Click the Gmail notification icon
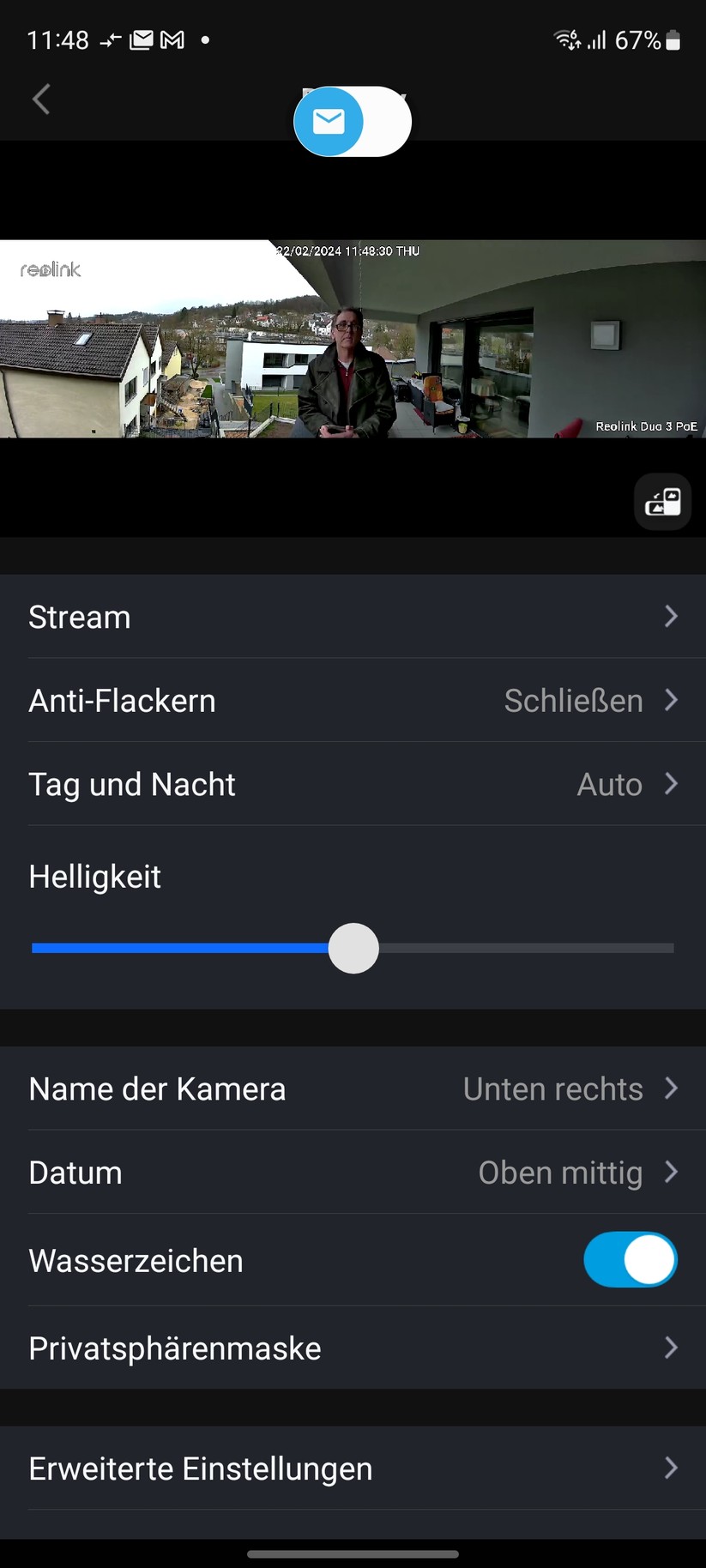 (x=171, y=39)
